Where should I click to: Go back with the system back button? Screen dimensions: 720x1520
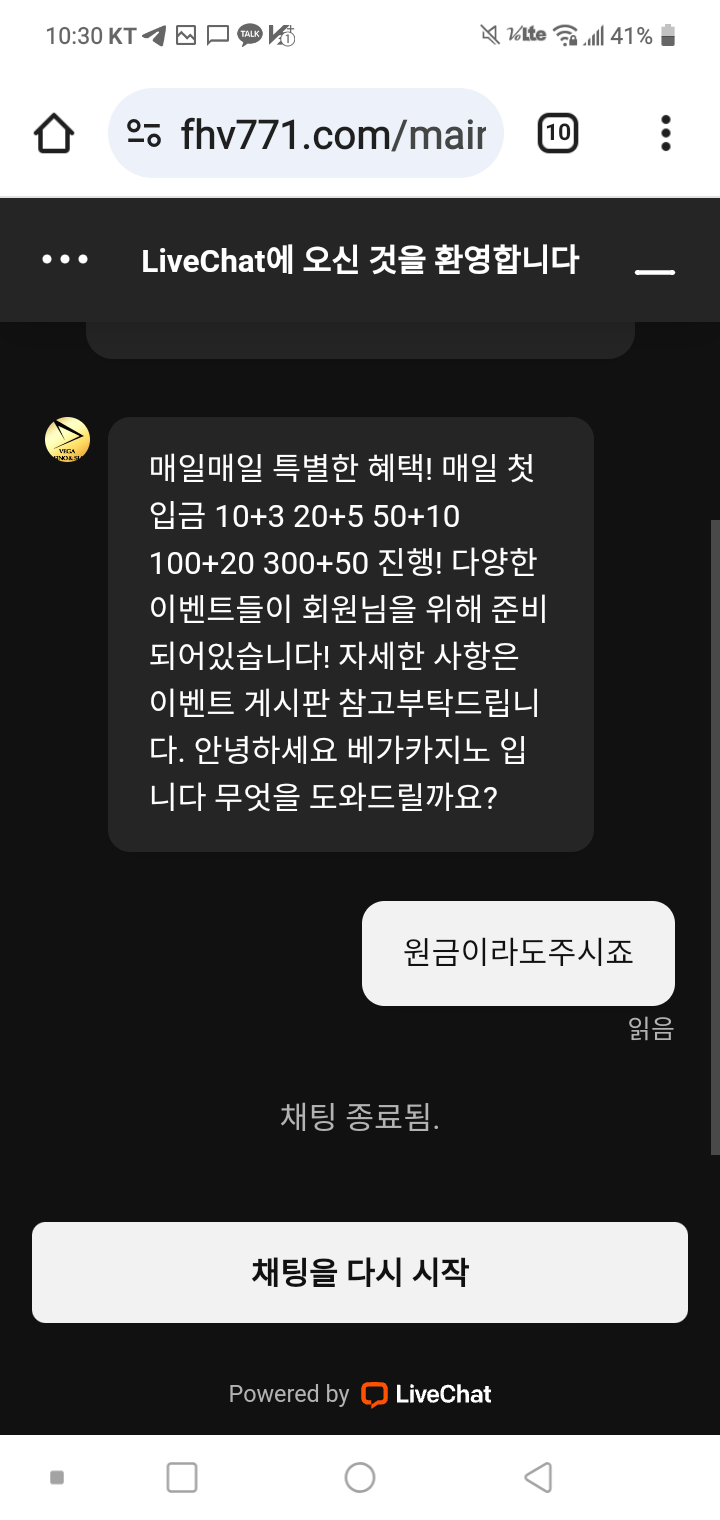(538, 1477)
